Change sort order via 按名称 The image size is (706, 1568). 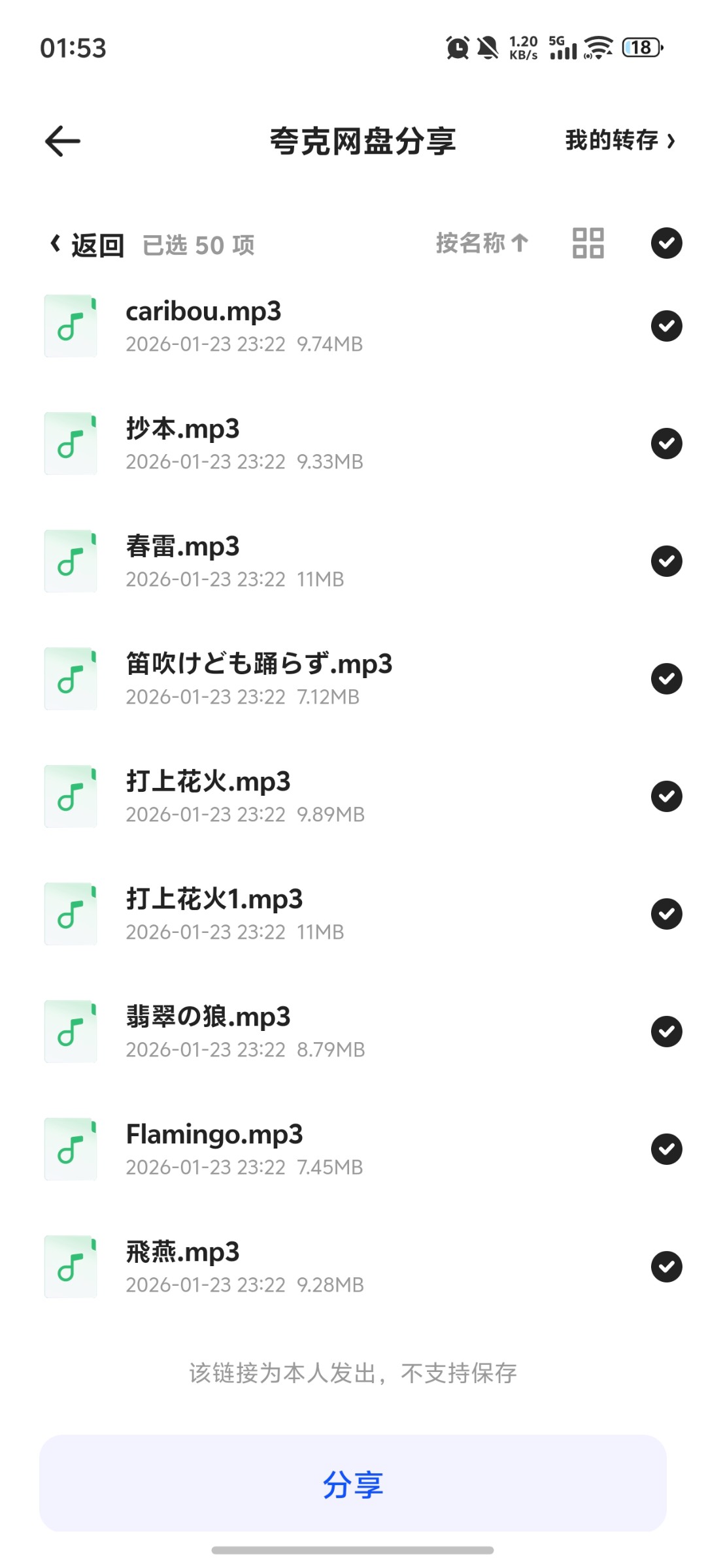[x=482, y=243]
